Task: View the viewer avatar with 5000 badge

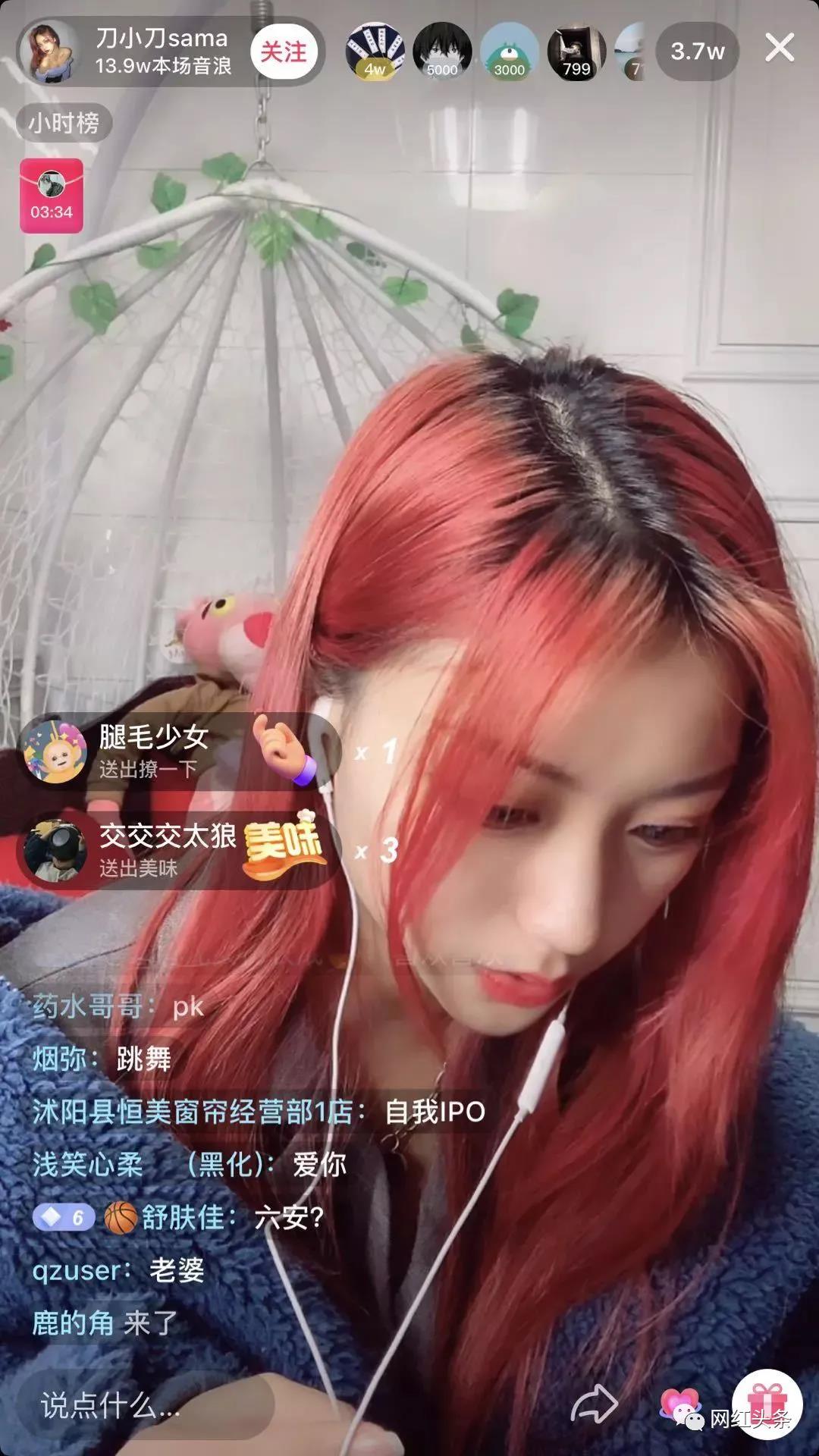Action: point(442,52)
